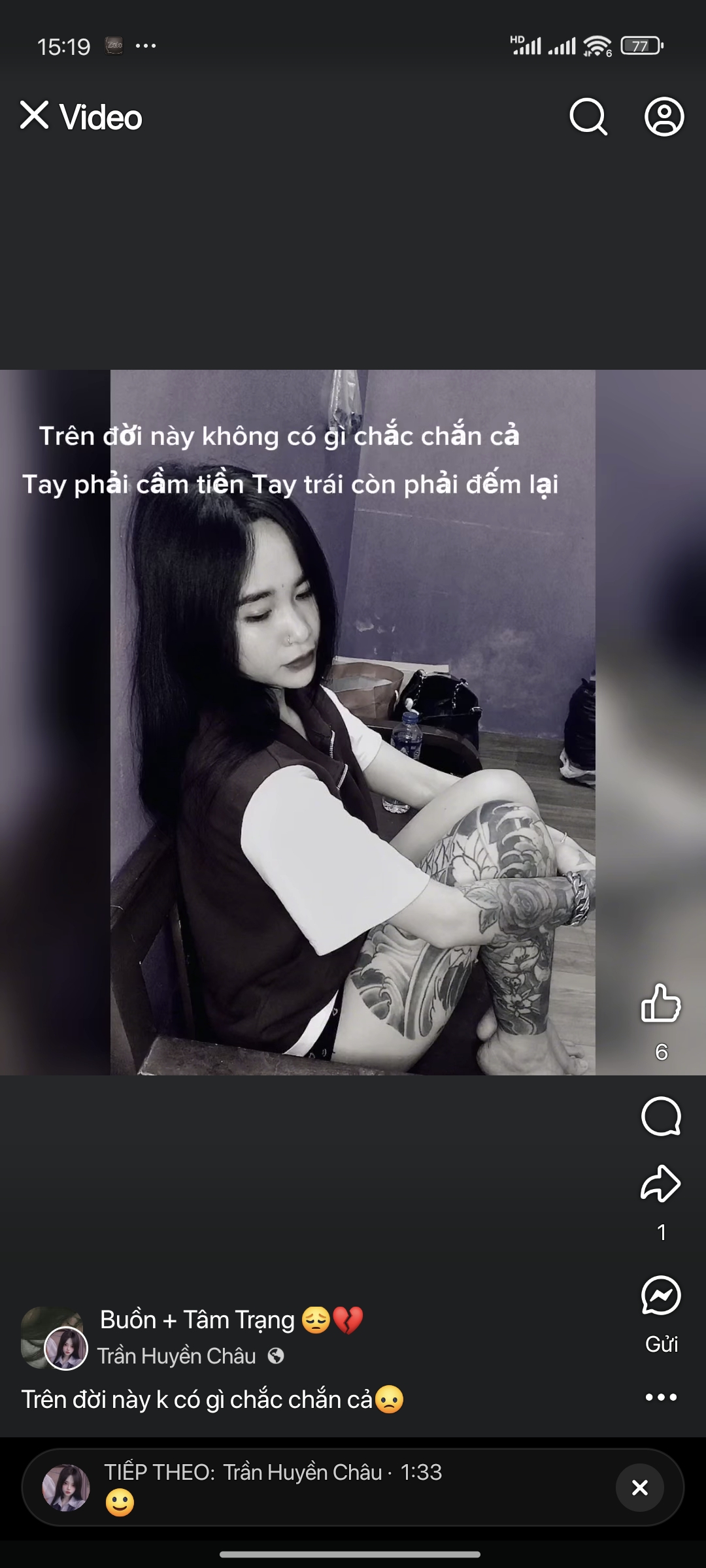706x1568 pixels.
Task: Open the Buồn + Tâm Trạng page
Action: pyautogui.click(x=197, y=1320)
